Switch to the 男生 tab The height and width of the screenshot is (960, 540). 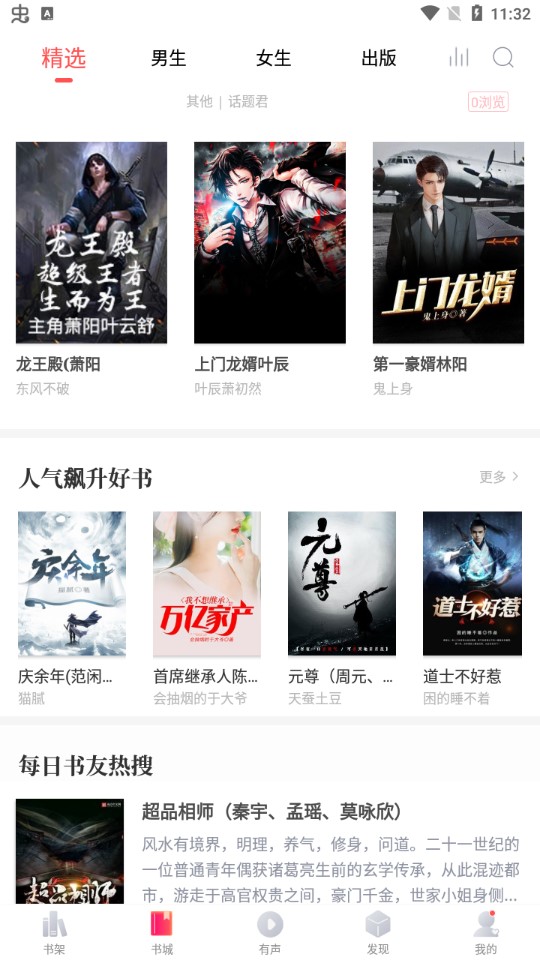tap(168, 58)
